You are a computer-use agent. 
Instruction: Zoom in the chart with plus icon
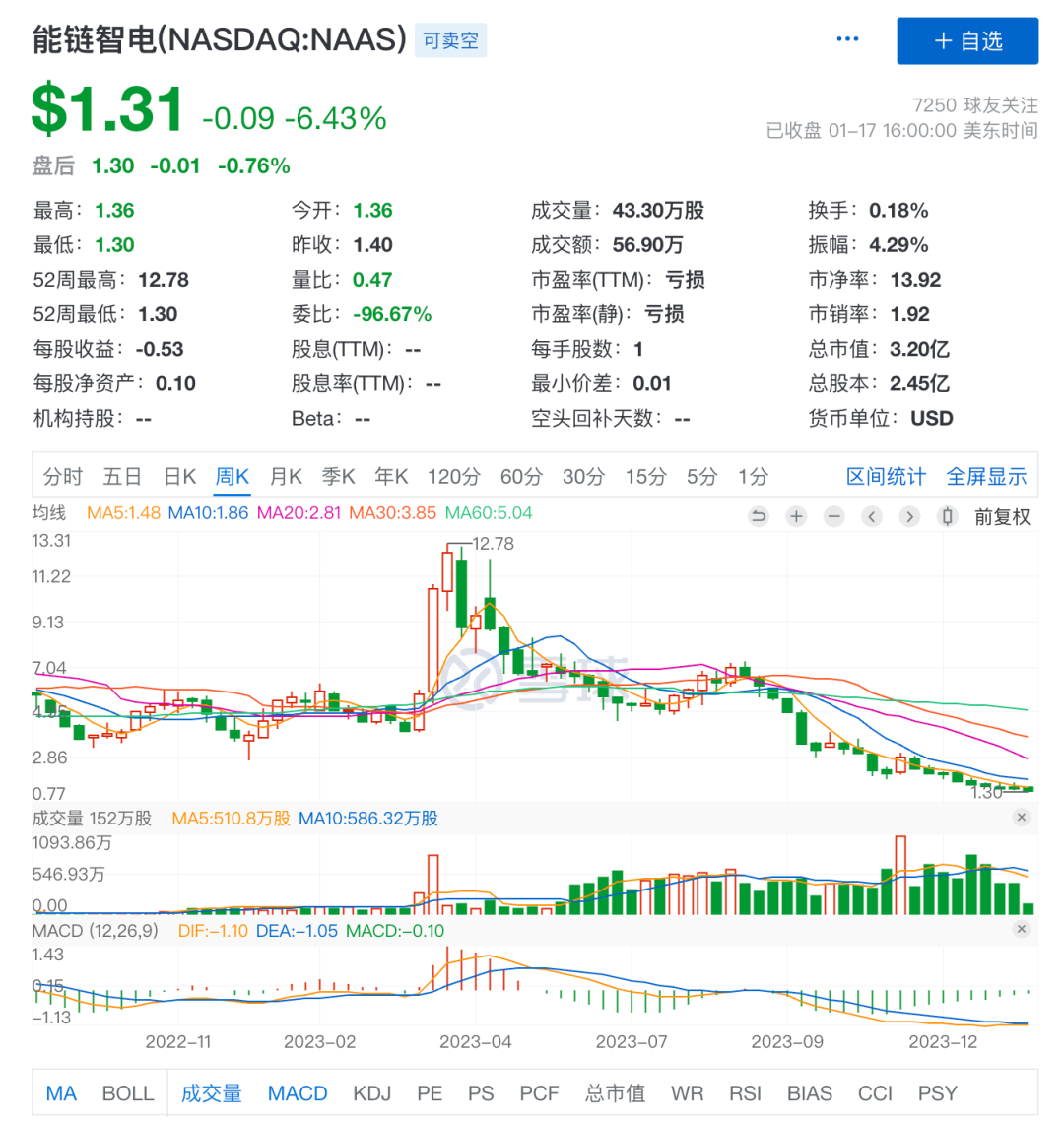click(796, 516)
